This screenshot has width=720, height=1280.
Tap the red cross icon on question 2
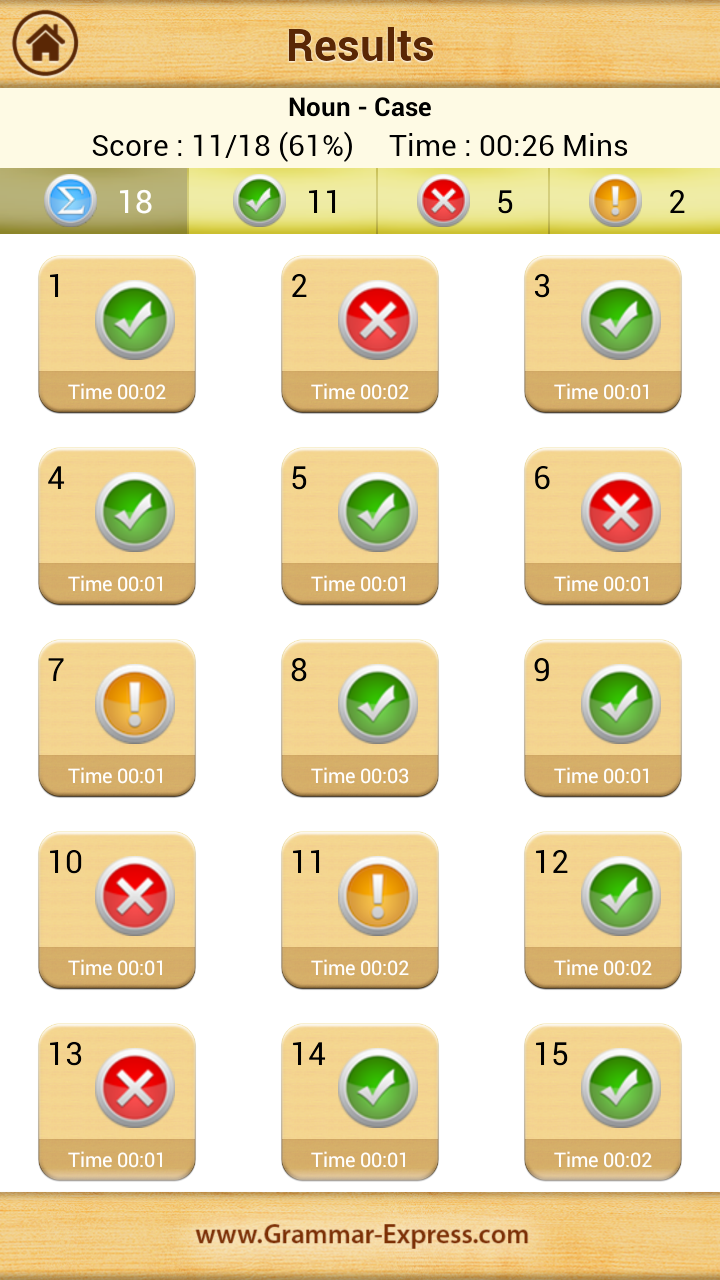pos(379,318)
